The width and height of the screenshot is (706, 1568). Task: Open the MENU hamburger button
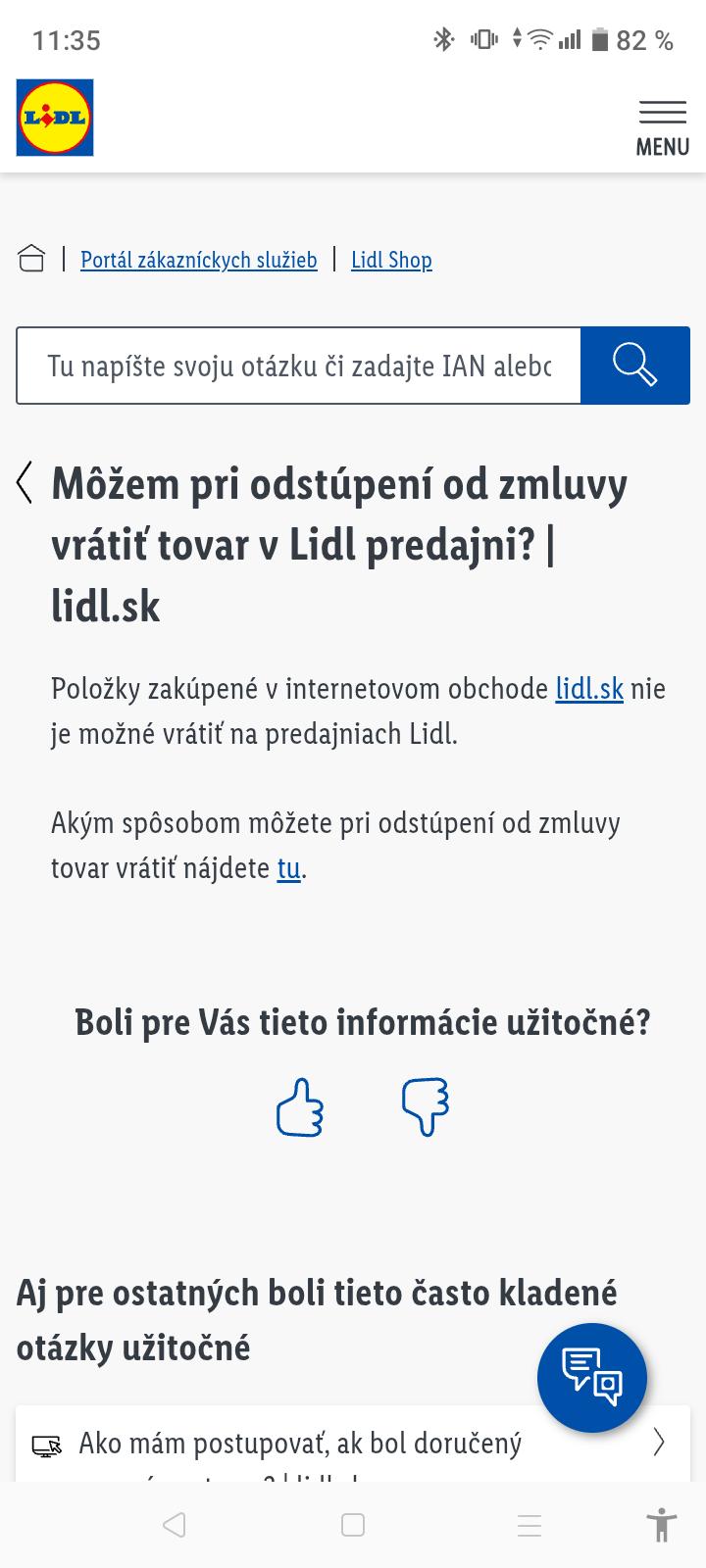click(662, 126)
